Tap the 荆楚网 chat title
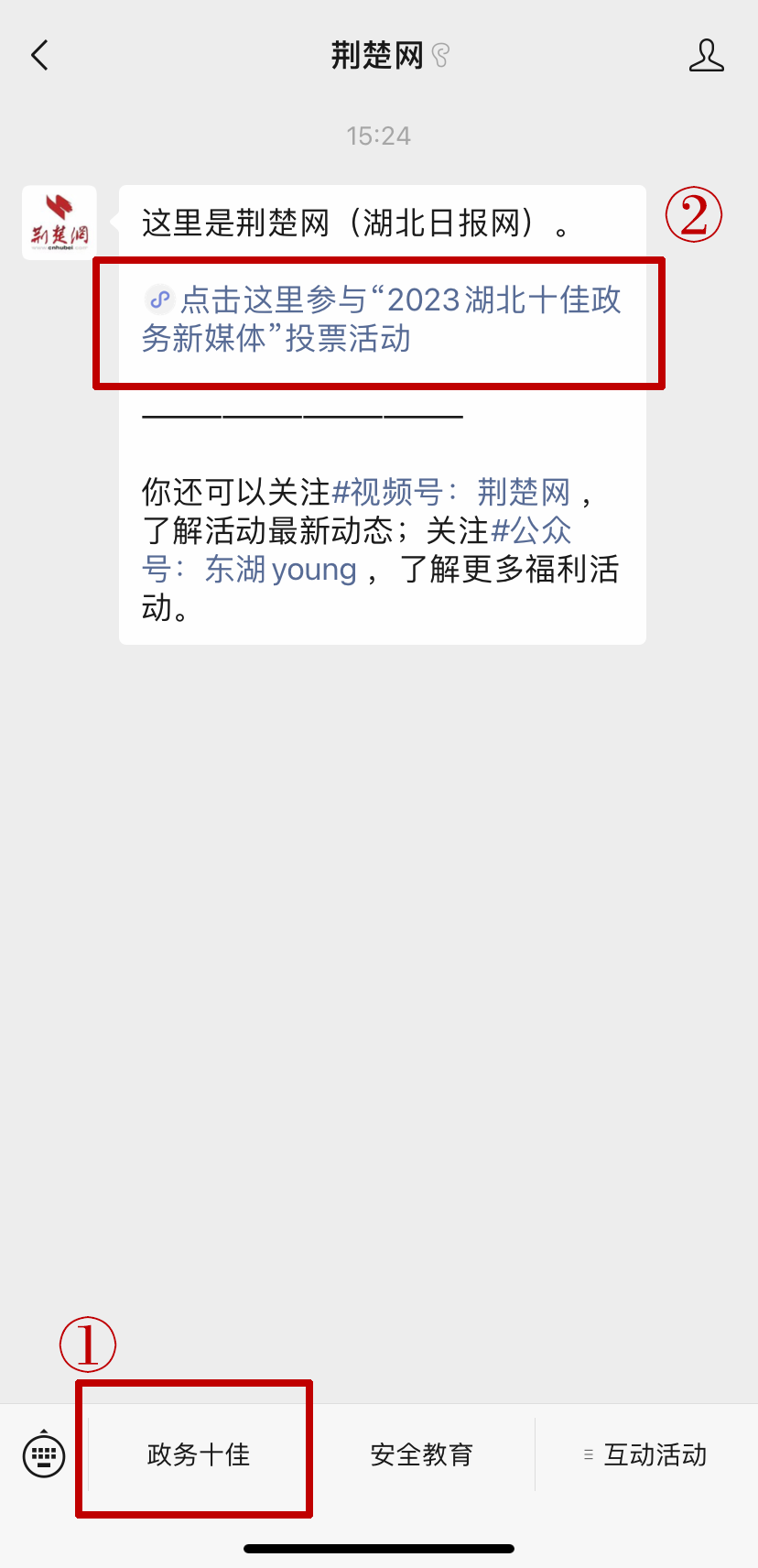The width and height of the screenshot is (758, 1568). (379, 55)
